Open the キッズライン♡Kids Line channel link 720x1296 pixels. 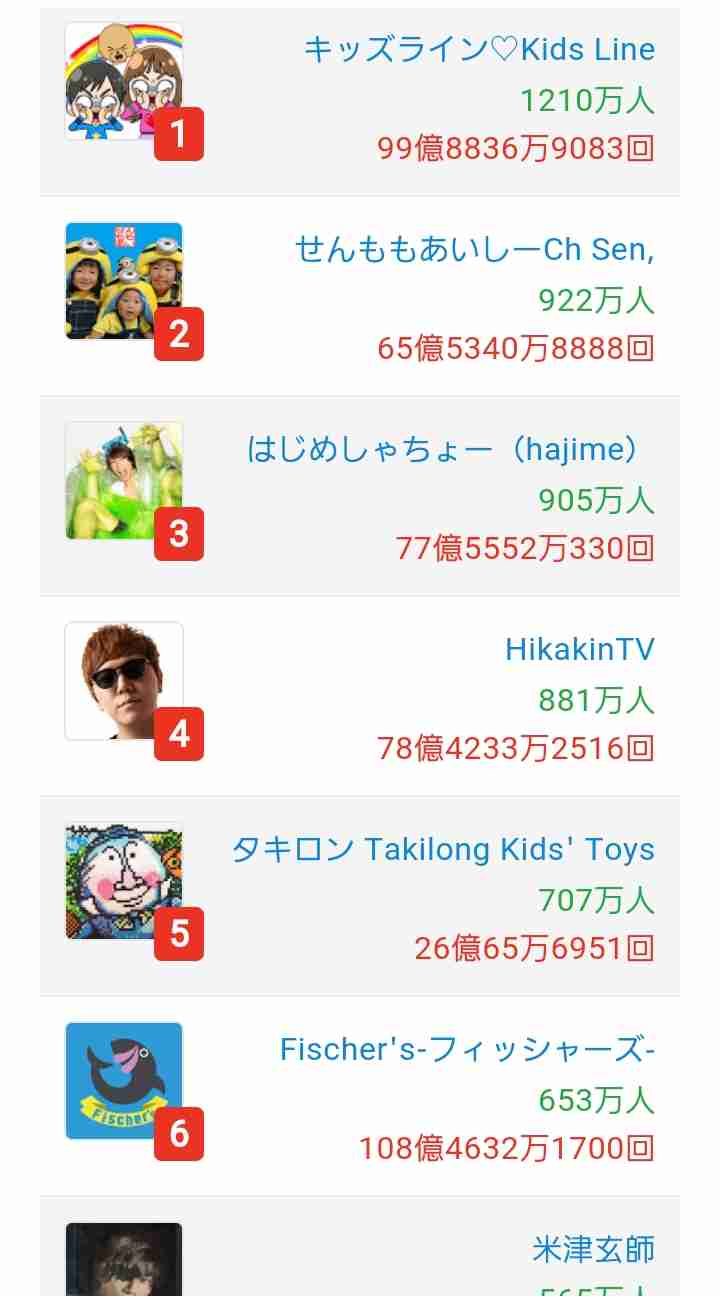[x=479, y=49]
